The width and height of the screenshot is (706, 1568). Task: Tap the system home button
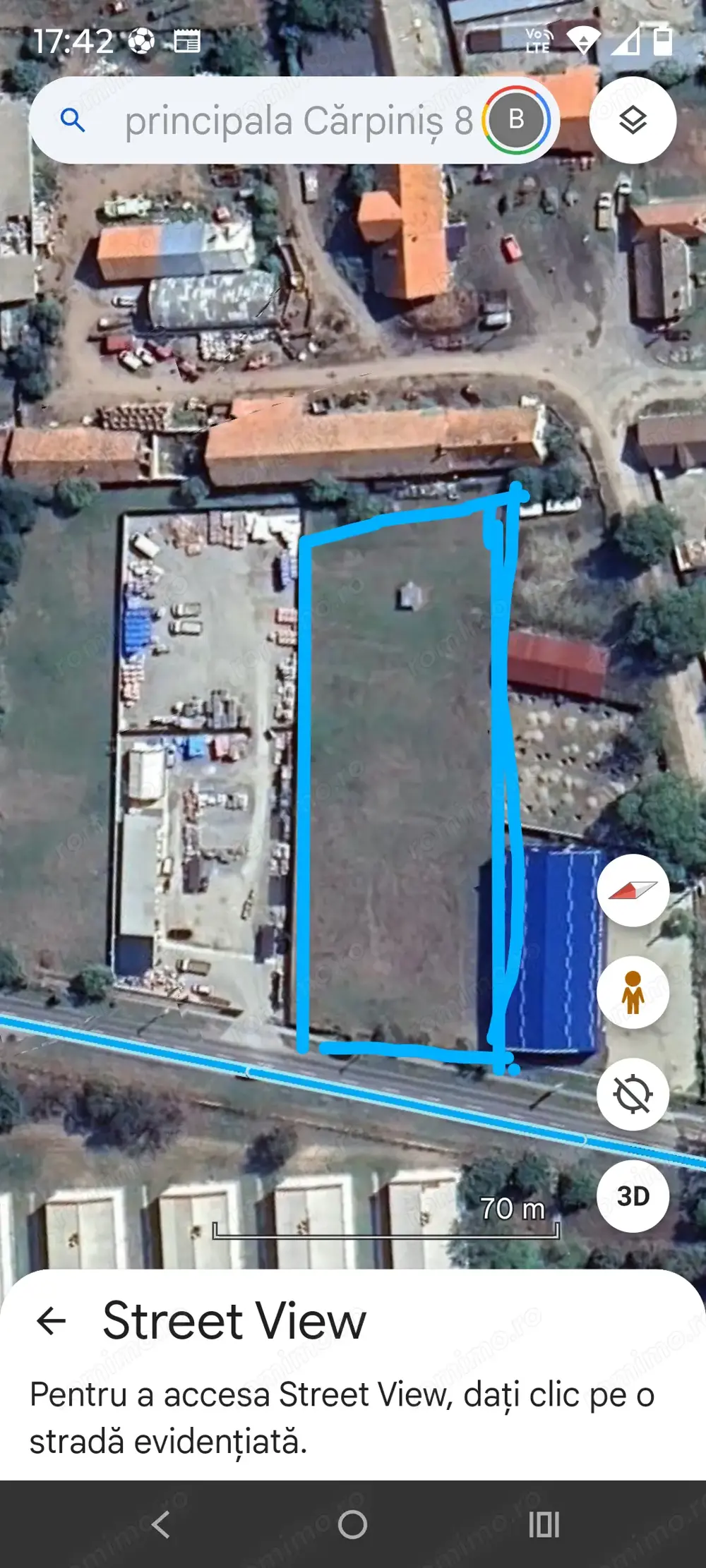tap(352, 1525)
